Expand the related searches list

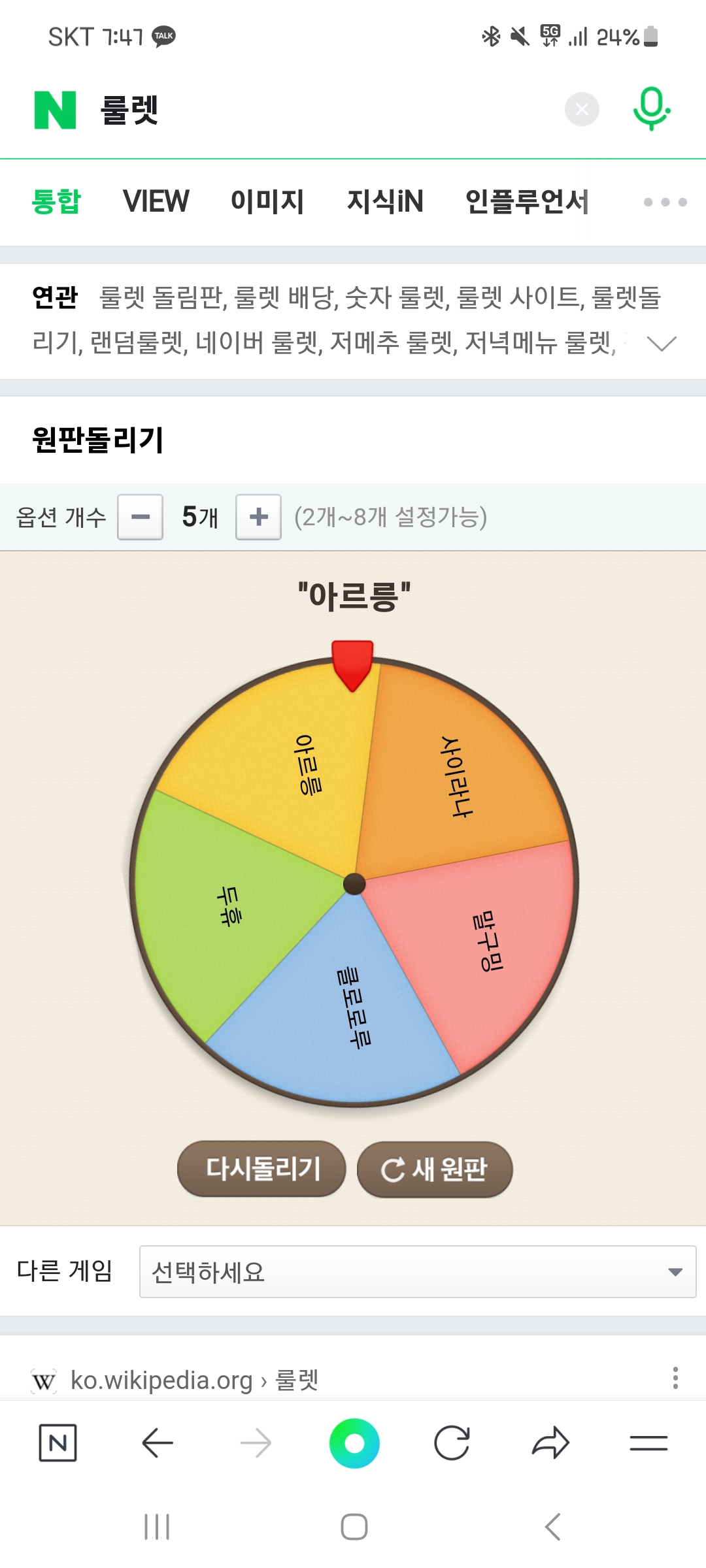click(661, 343)
